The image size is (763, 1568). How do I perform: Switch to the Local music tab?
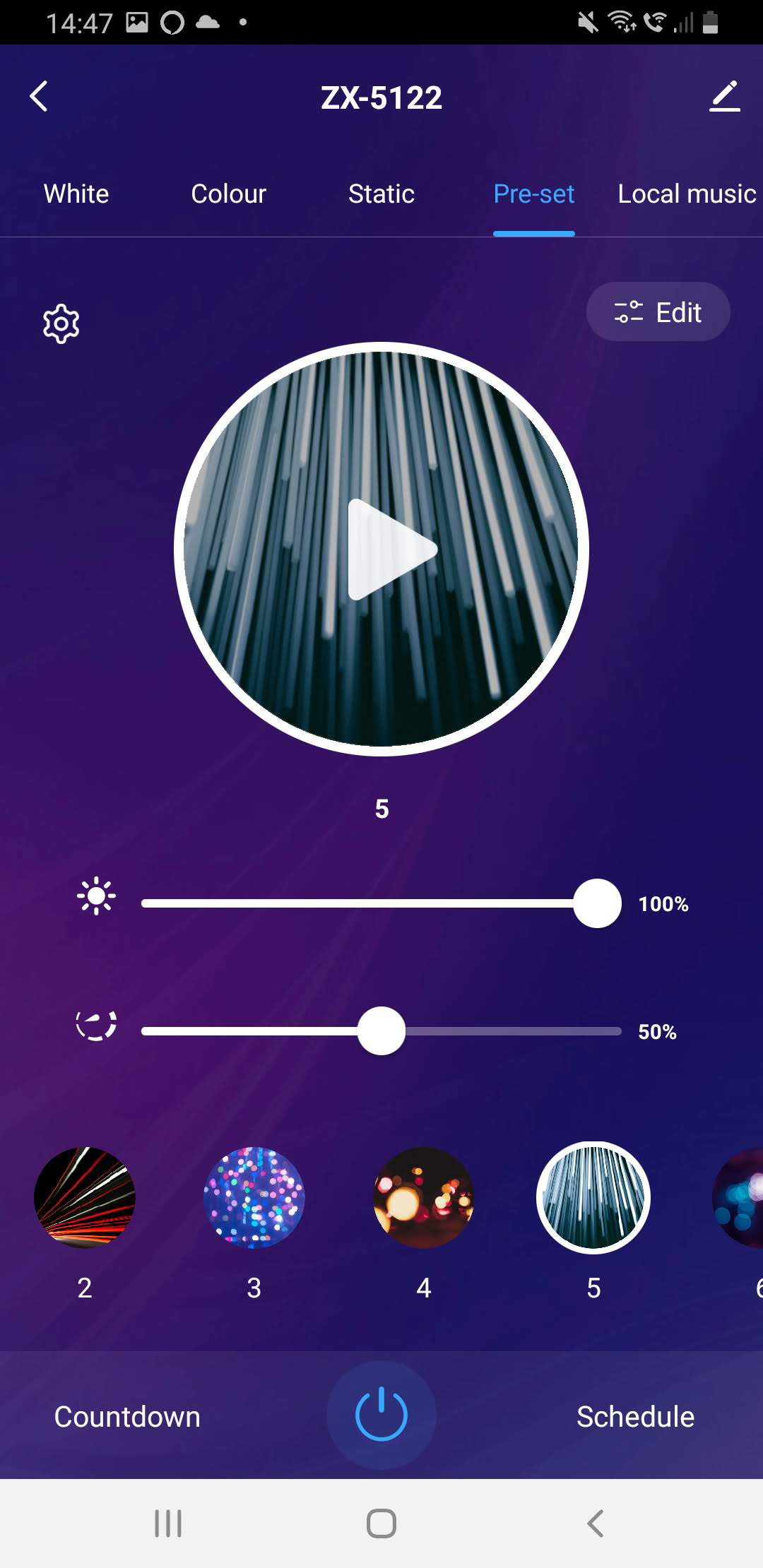[686, 194]
